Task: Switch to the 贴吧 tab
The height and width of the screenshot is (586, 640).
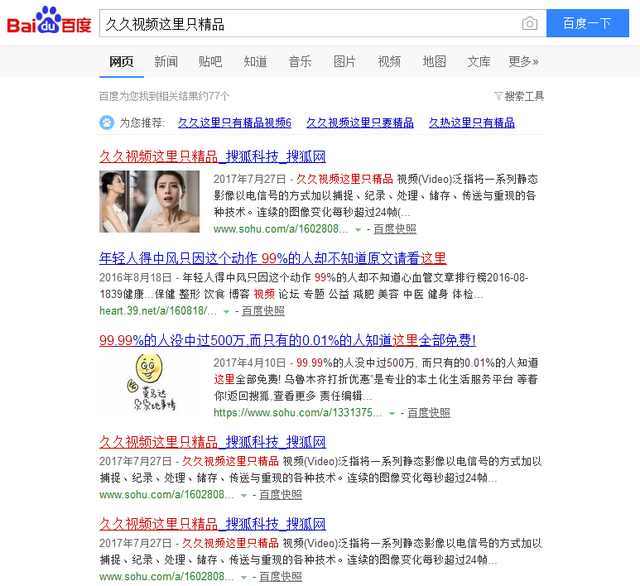Action: pos(210,61)
